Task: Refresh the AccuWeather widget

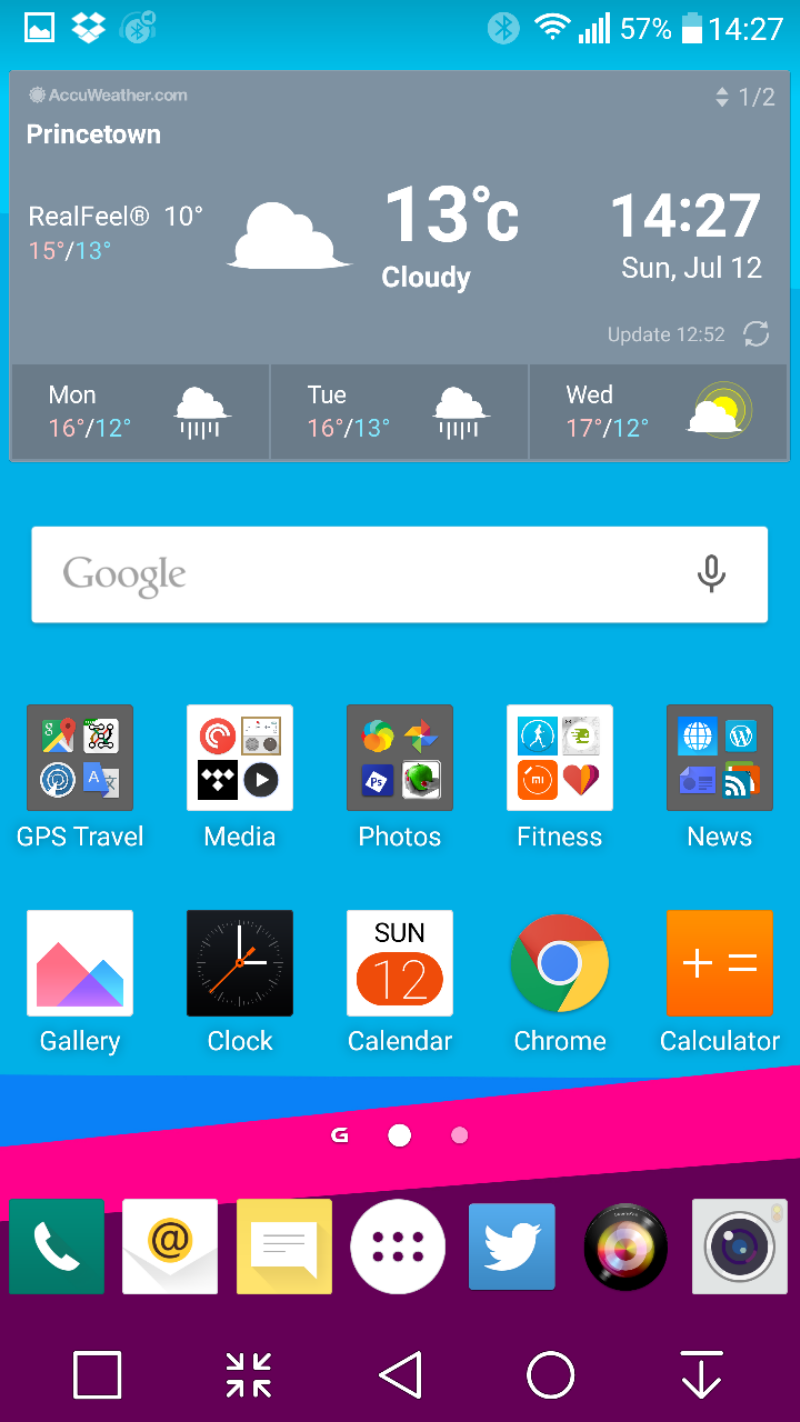Action: click(756, 334)
